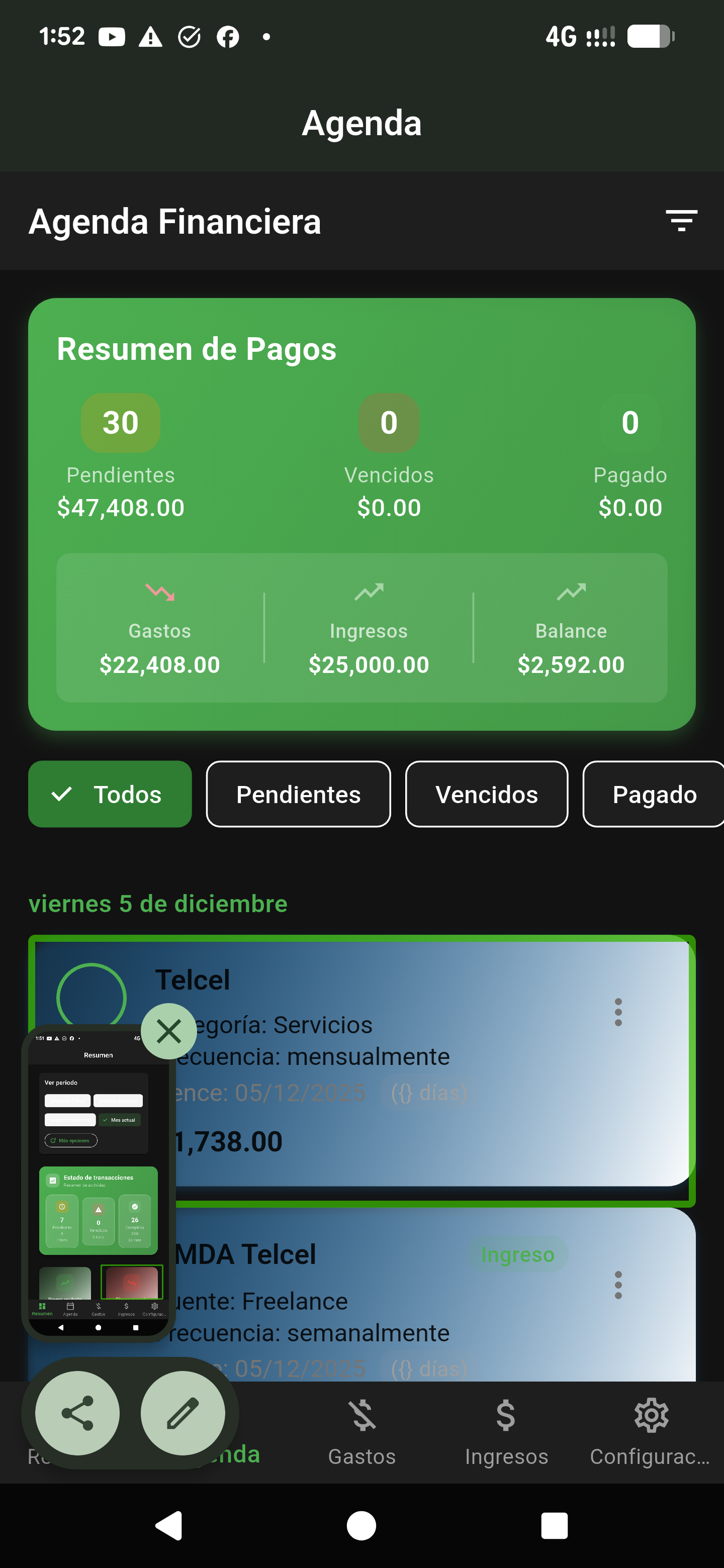The width and height of the screenshot is (724, 1568).
Task: Open the three-dot menu on the Telcel card
Action: point(618,1012)
